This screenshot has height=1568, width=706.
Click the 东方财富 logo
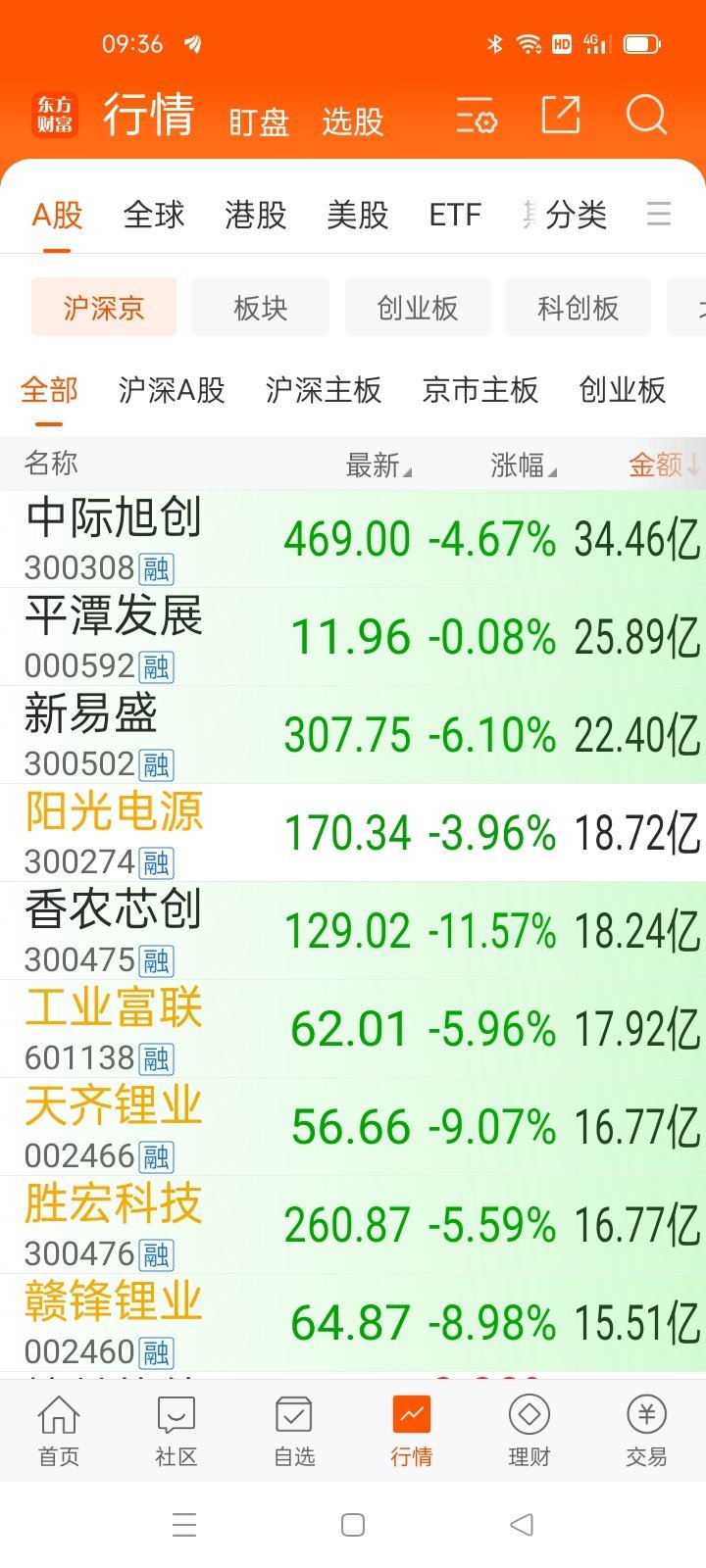pyautogui.click(x=54, y=115)
